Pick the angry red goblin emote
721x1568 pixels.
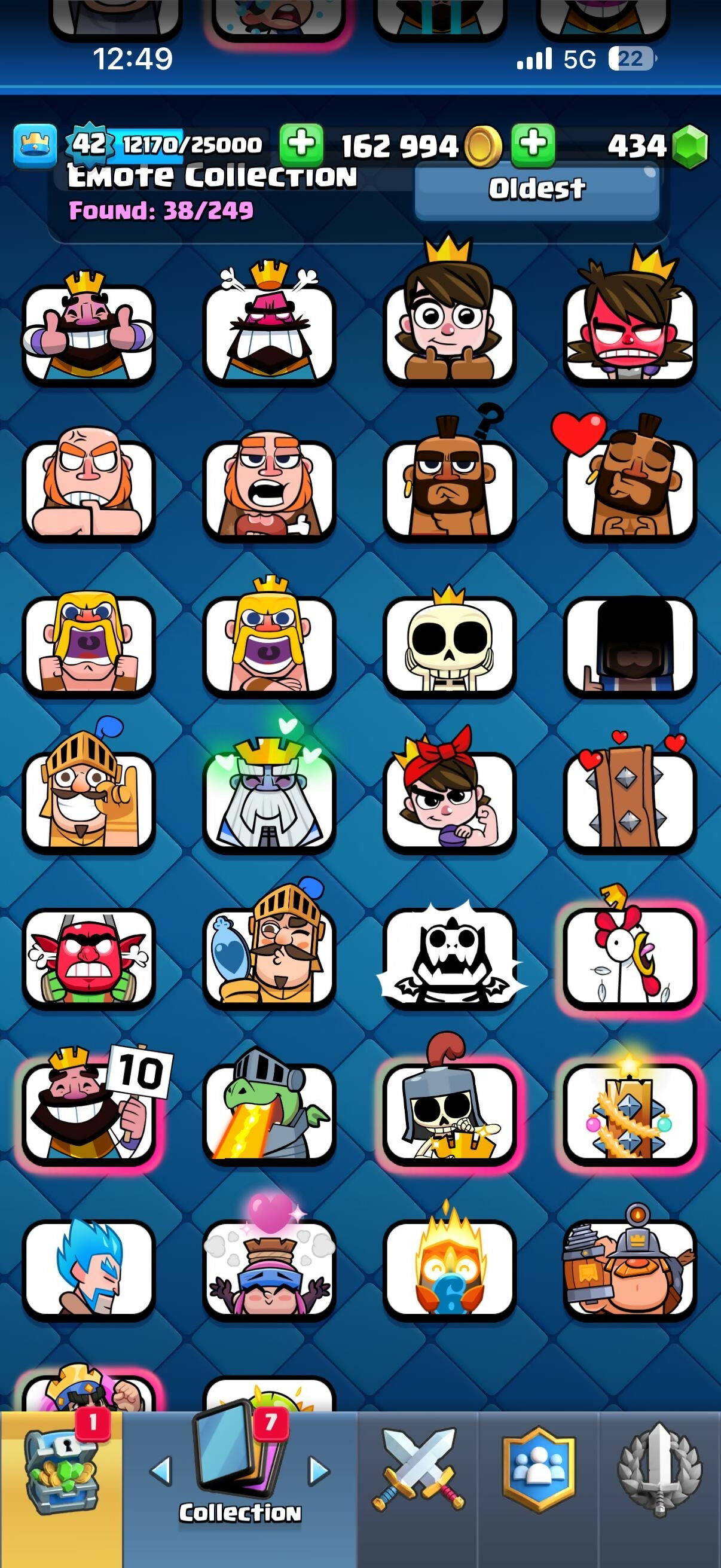point(89,957)
